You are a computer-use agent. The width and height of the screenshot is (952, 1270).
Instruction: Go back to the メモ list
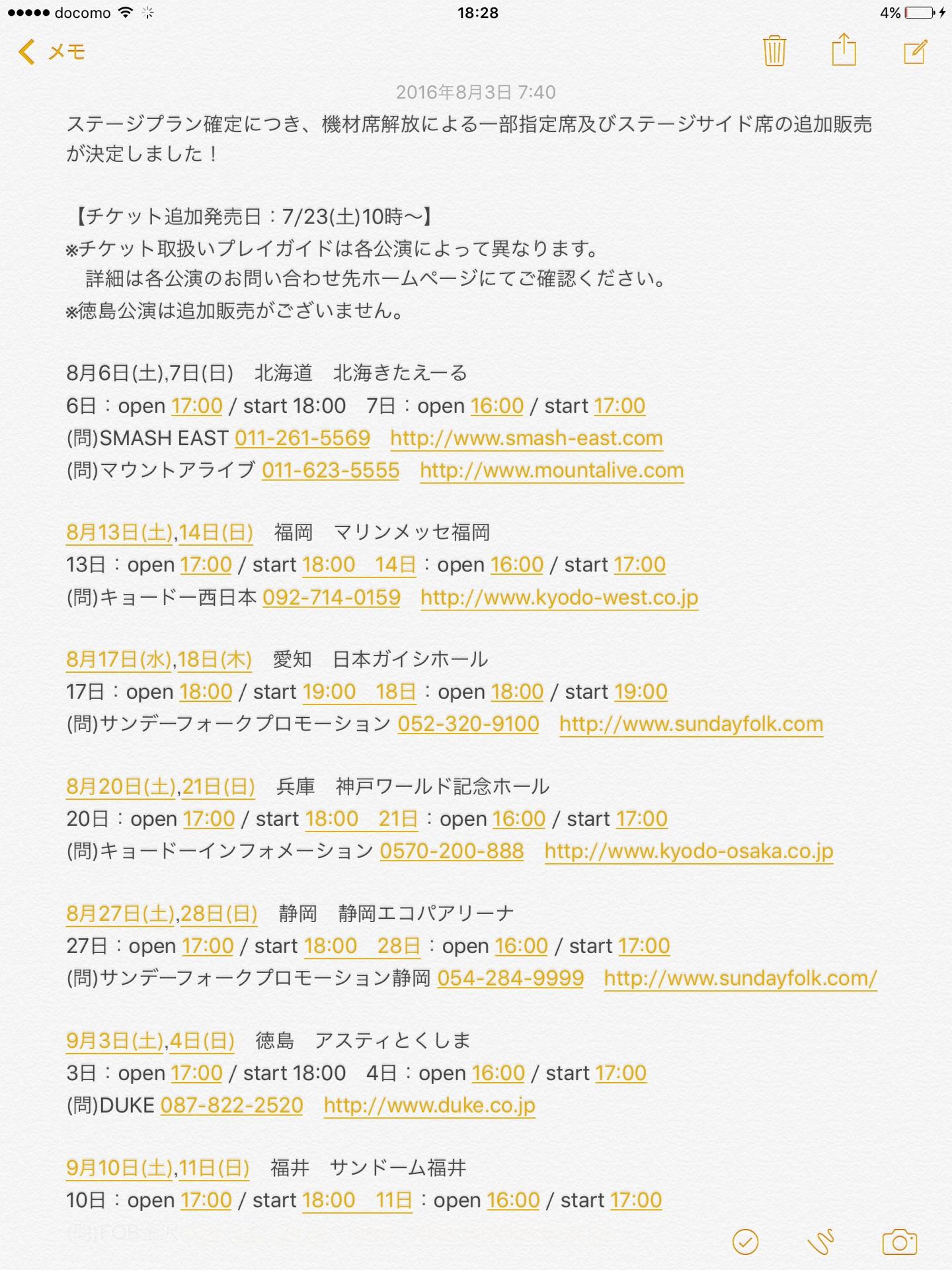tap(53, 52)
